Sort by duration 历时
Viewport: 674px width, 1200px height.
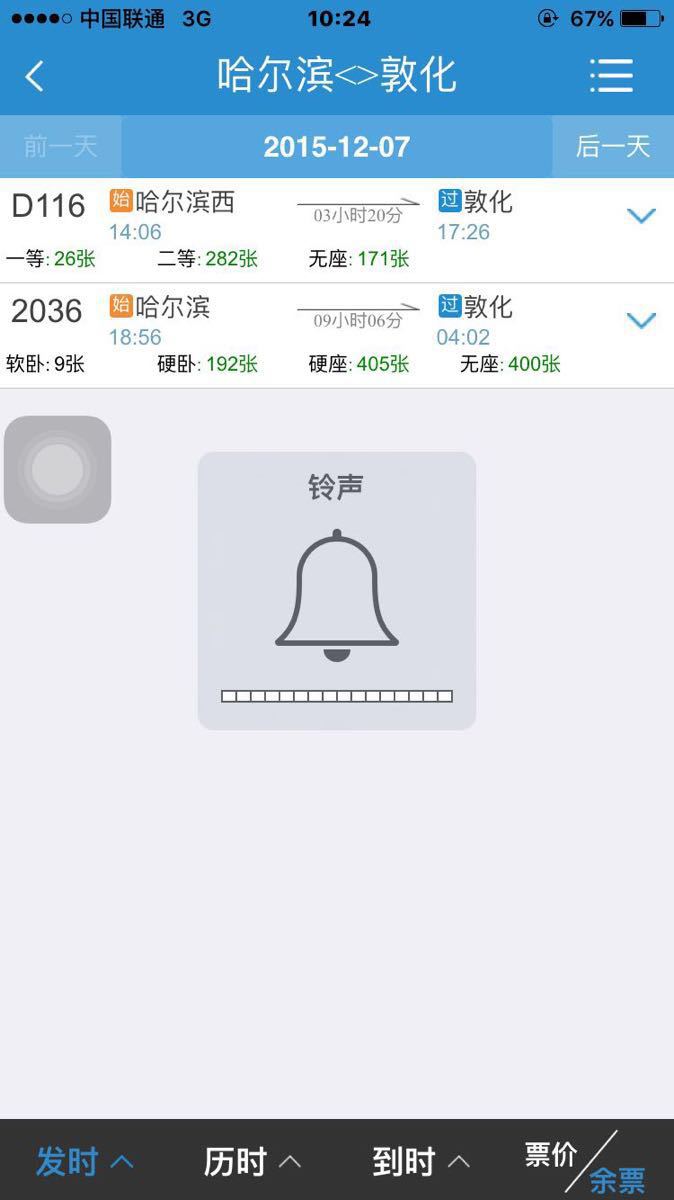252,1162
